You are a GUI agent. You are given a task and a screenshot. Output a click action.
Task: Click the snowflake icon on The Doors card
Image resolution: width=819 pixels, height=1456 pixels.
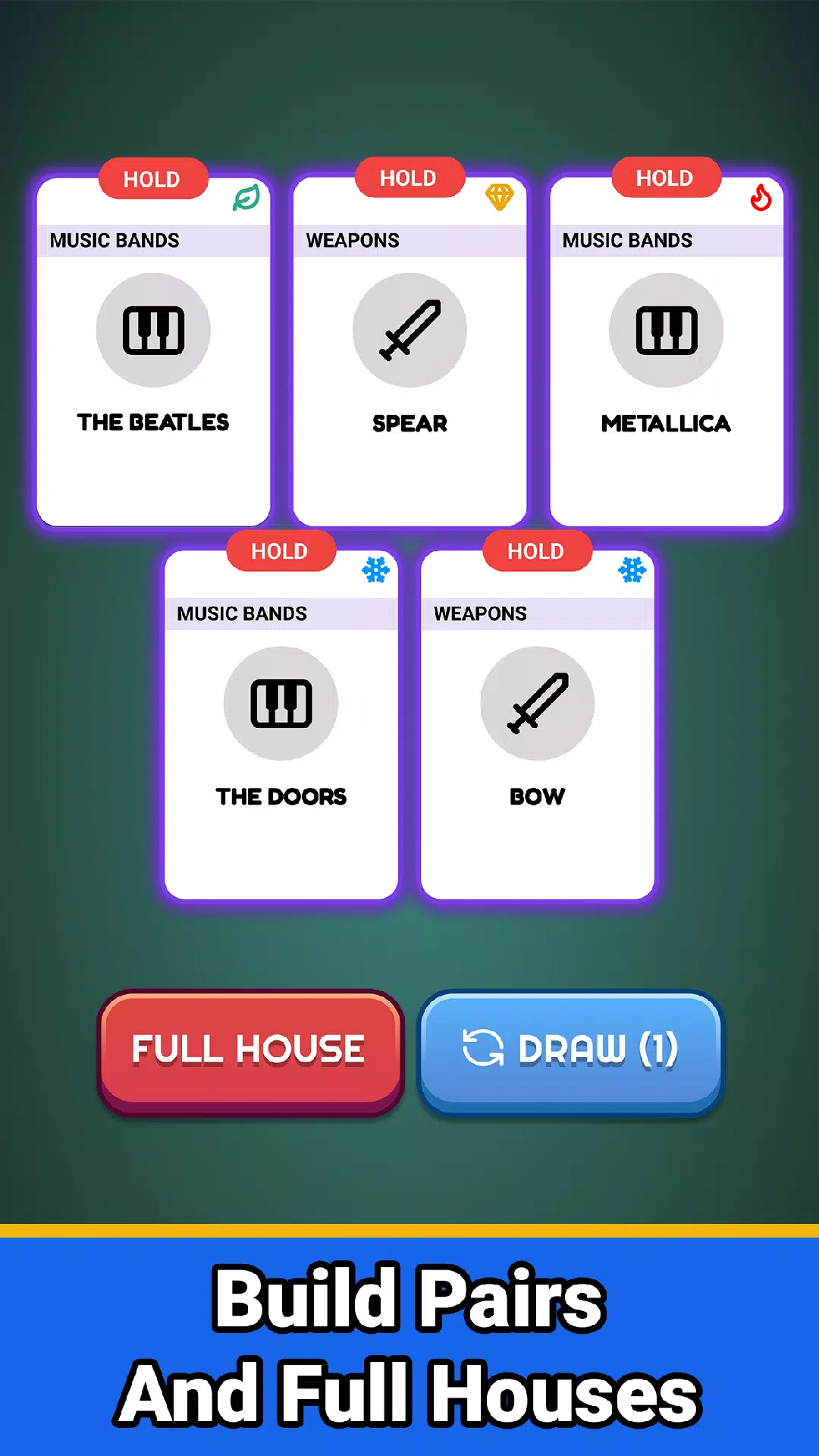coord(377,570)
